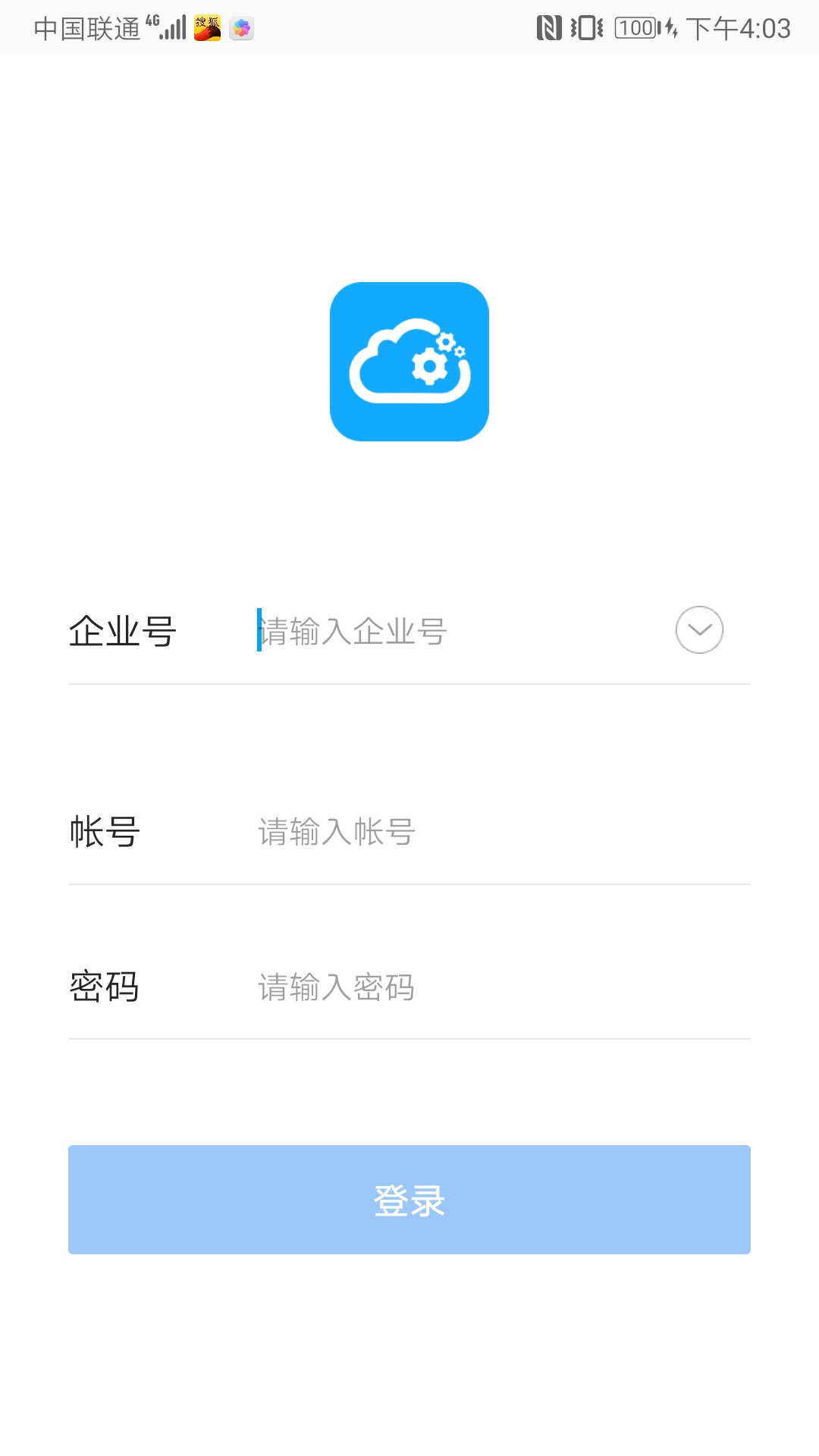Image resolution: width=819 pixels, height=1456 pixels.
Task: Open the enterprise number history dropdown
Action: 698,630
